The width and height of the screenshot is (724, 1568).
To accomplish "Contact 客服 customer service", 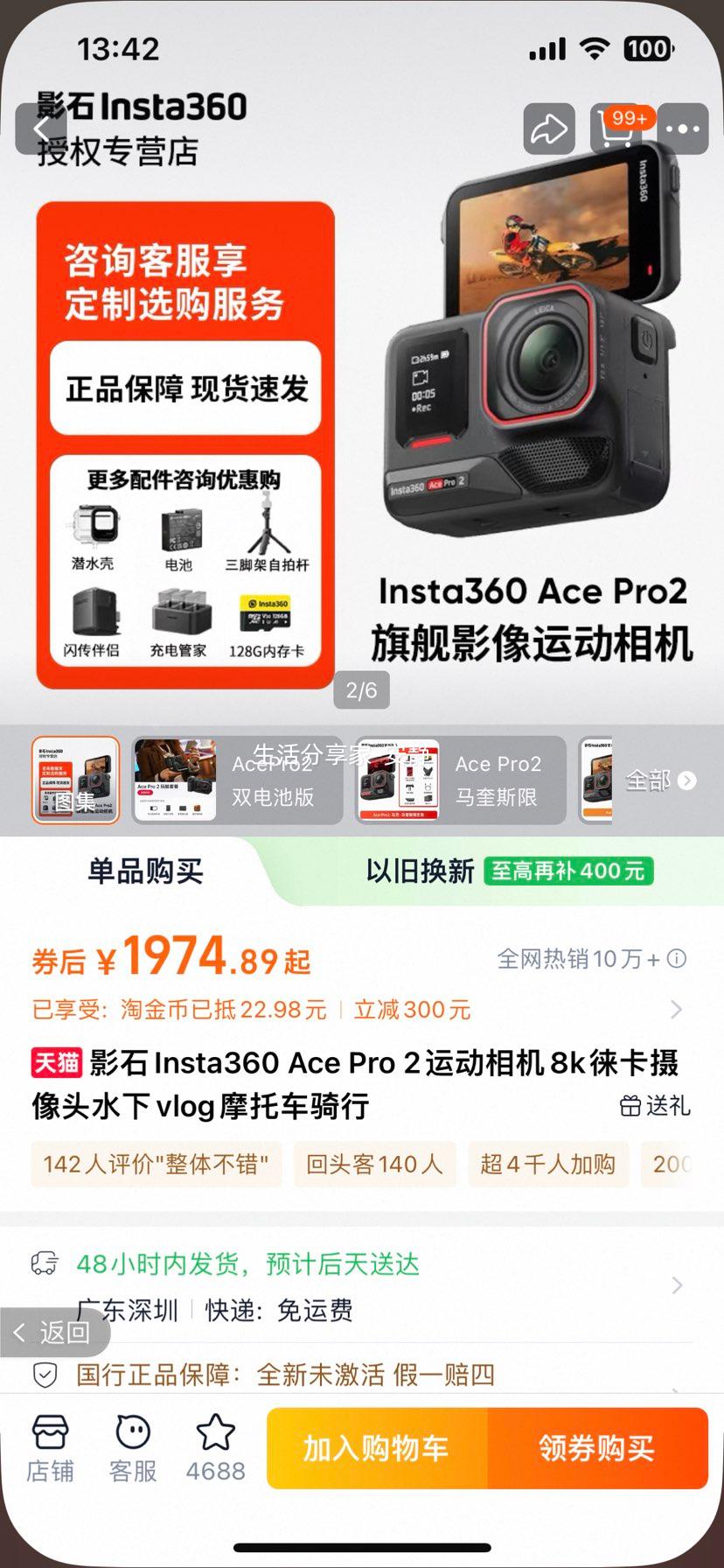I will (x=131, y=1447).
